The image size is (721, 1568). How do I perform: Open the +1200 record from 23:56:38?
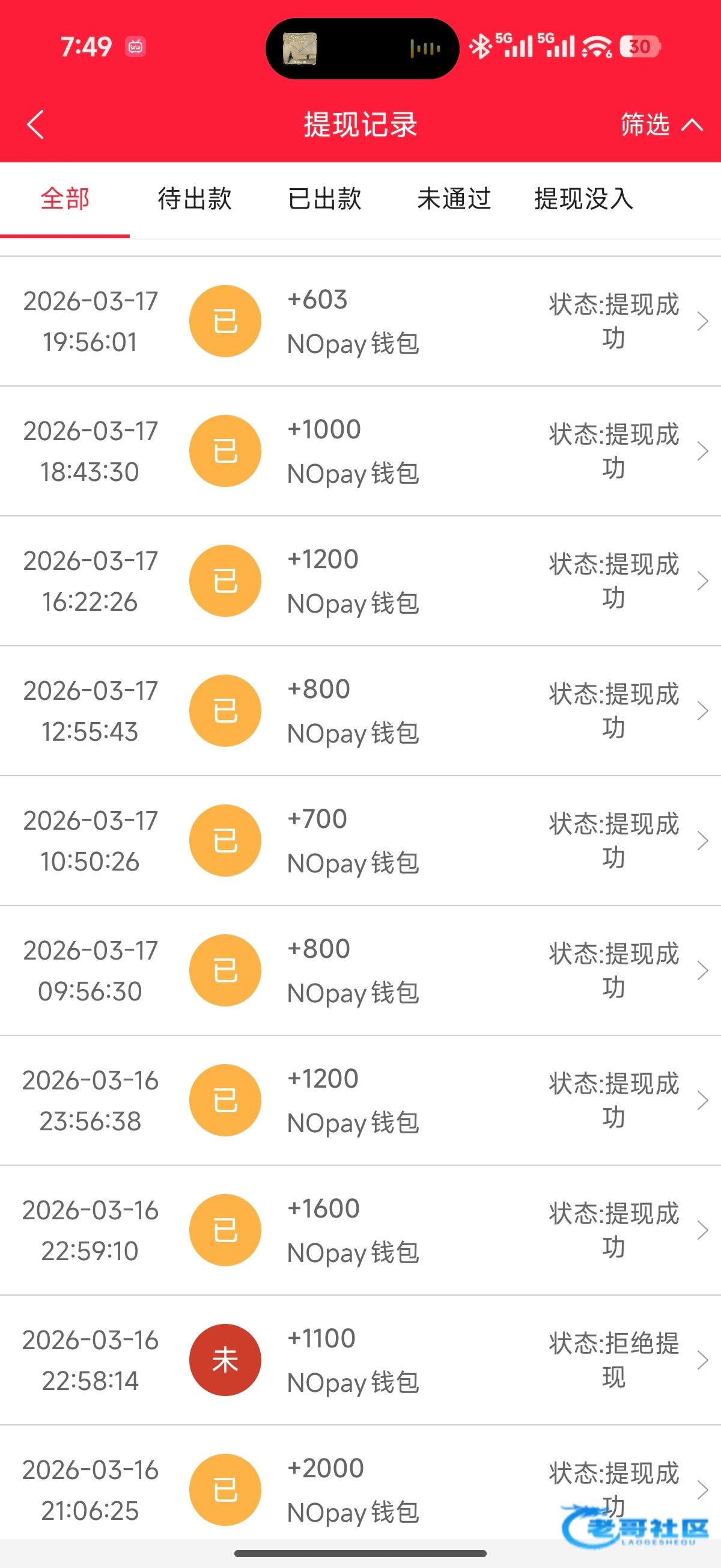click(360, 1100)
